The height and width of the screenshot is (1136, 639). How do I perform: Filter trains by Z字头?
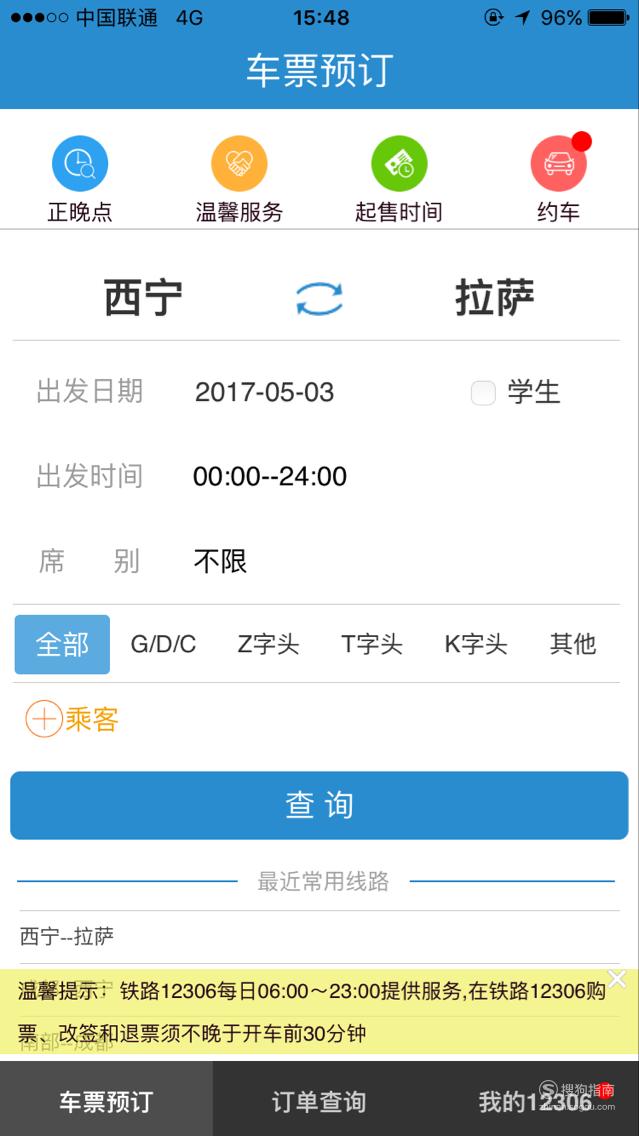[268, 644]
